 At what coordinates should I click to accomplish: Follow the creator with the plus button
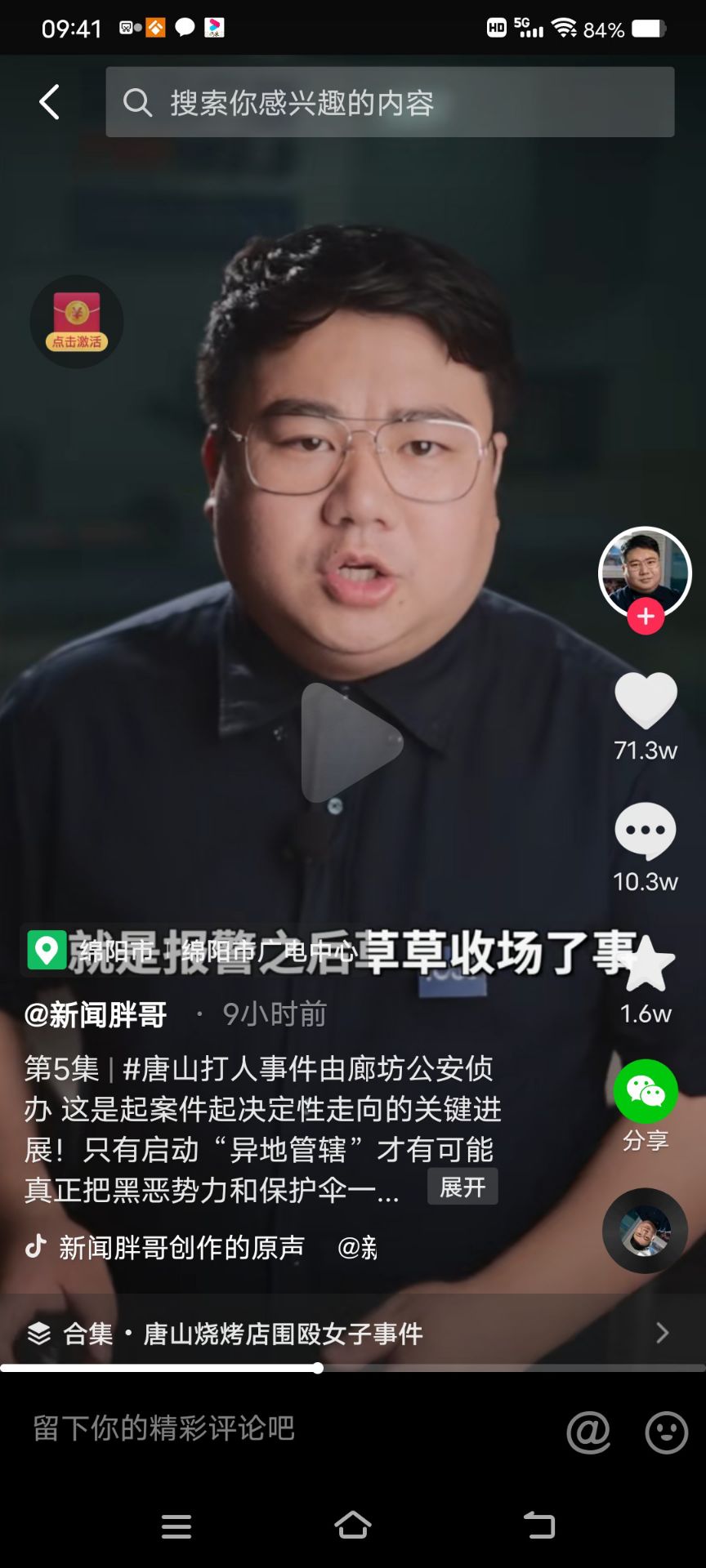(646, 617)
